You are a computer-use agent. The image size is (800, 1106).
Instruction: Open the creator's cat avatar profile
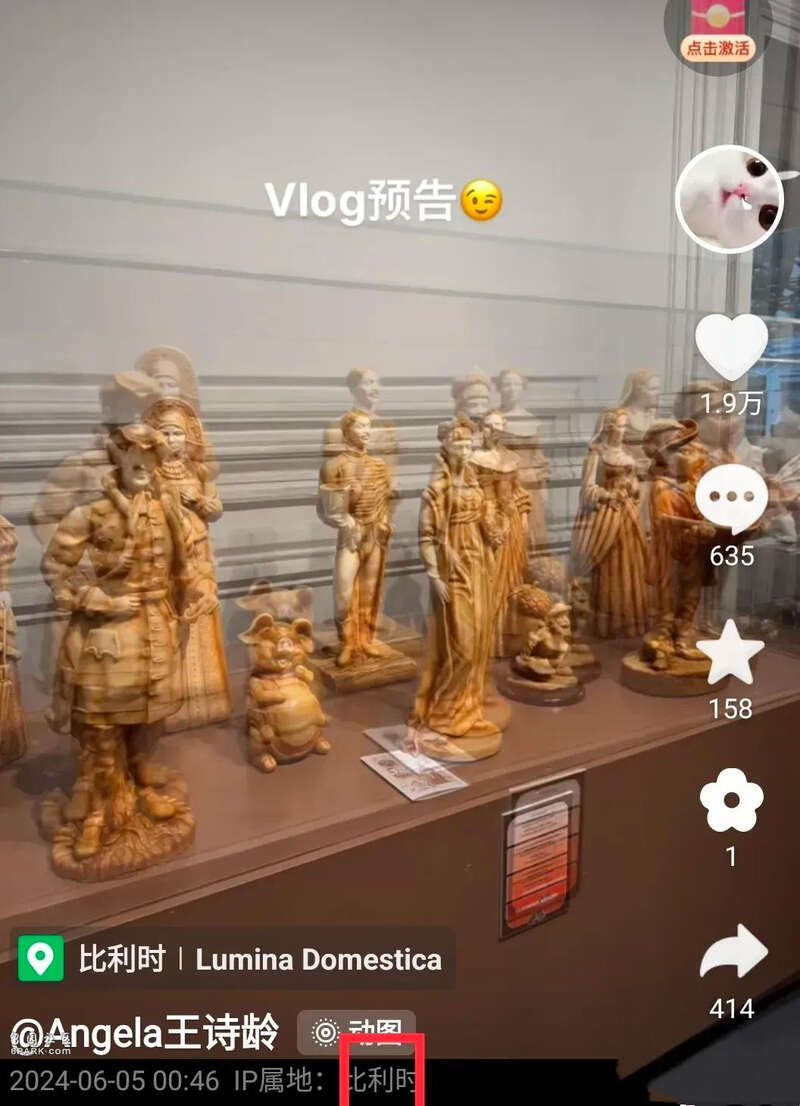(729, 198)
